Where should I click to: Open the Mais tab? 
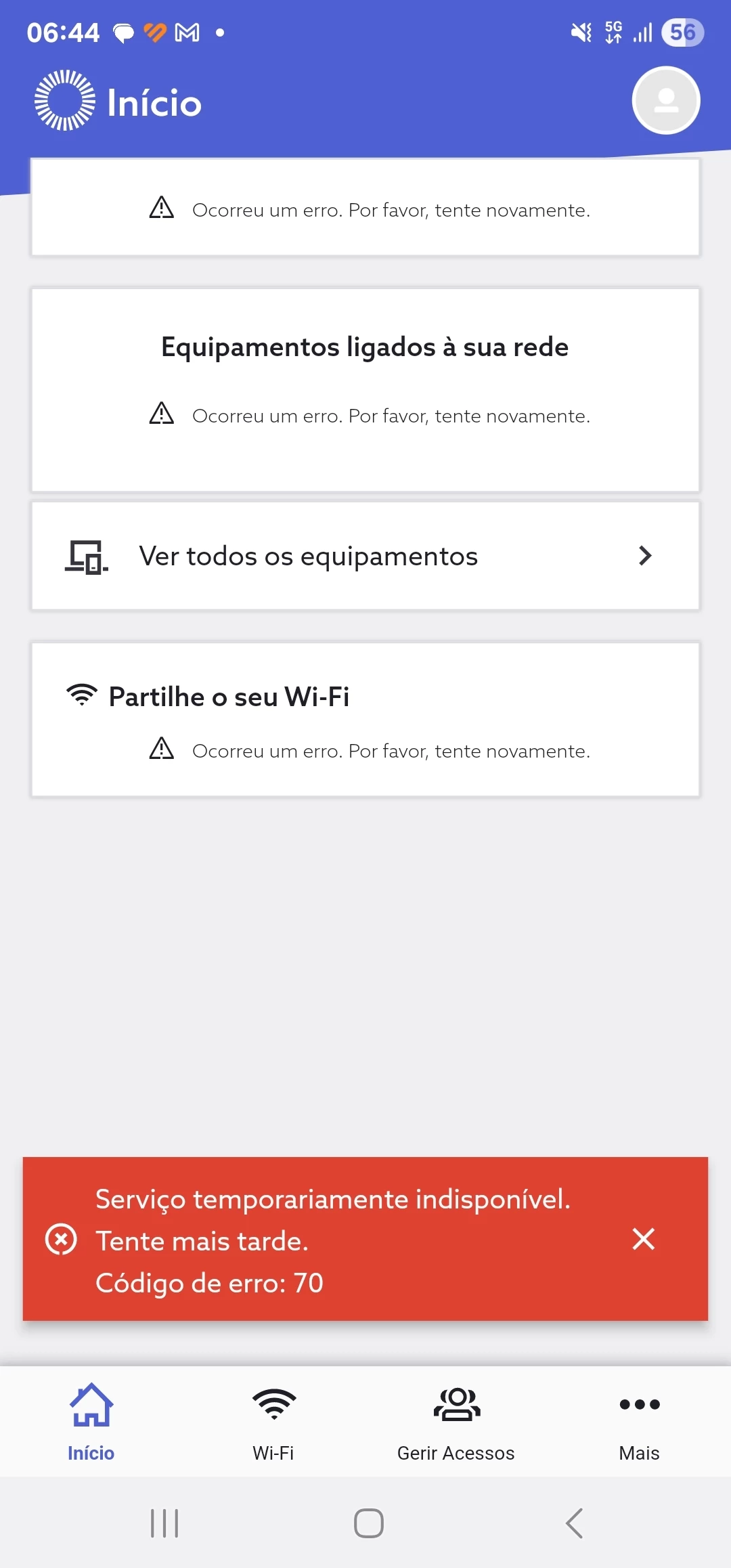pyautogui.click(x=639, y=1422)
